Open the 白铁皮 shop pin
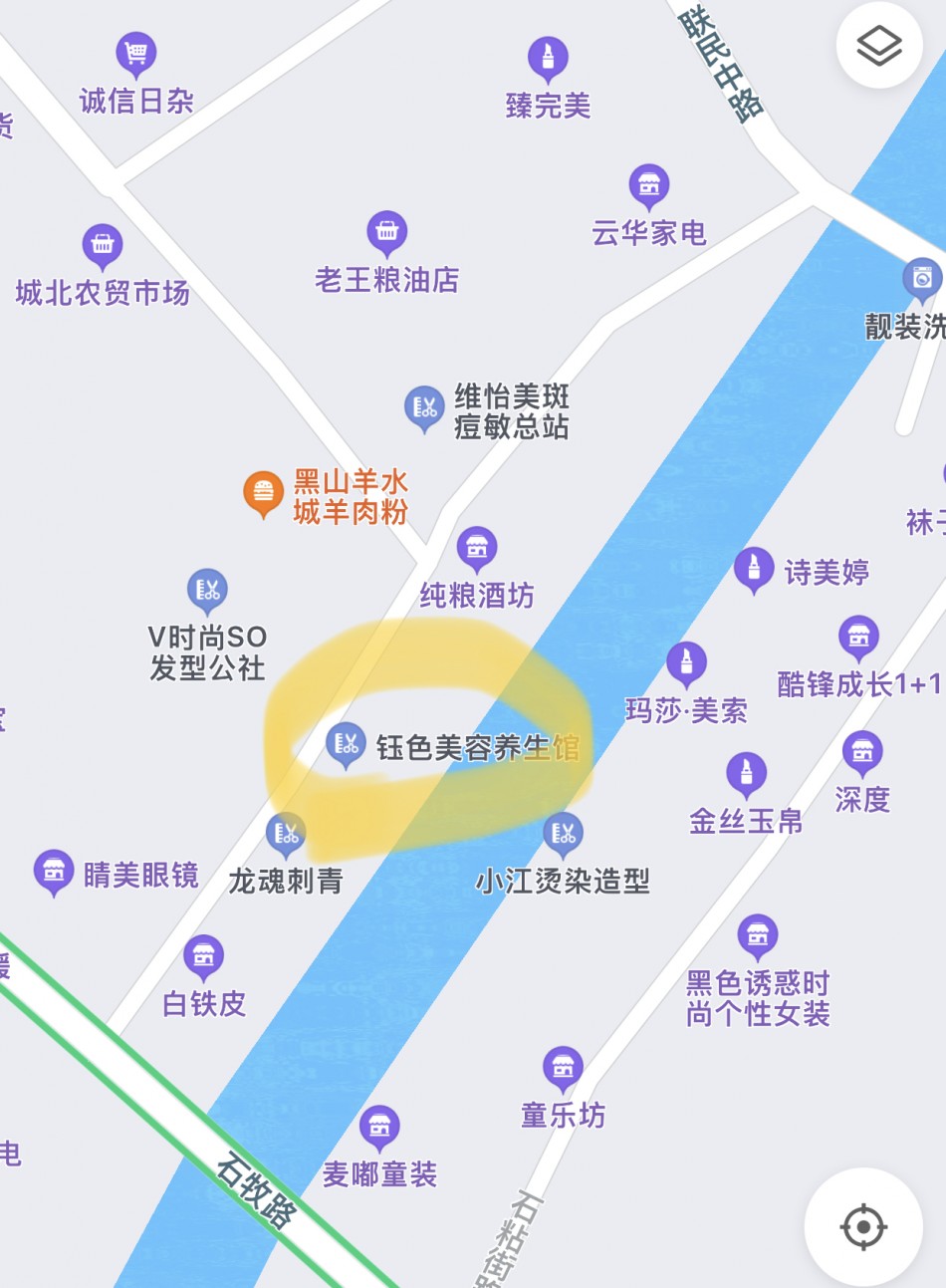This screenshot has height=1288, width=946. click(204, 956)
